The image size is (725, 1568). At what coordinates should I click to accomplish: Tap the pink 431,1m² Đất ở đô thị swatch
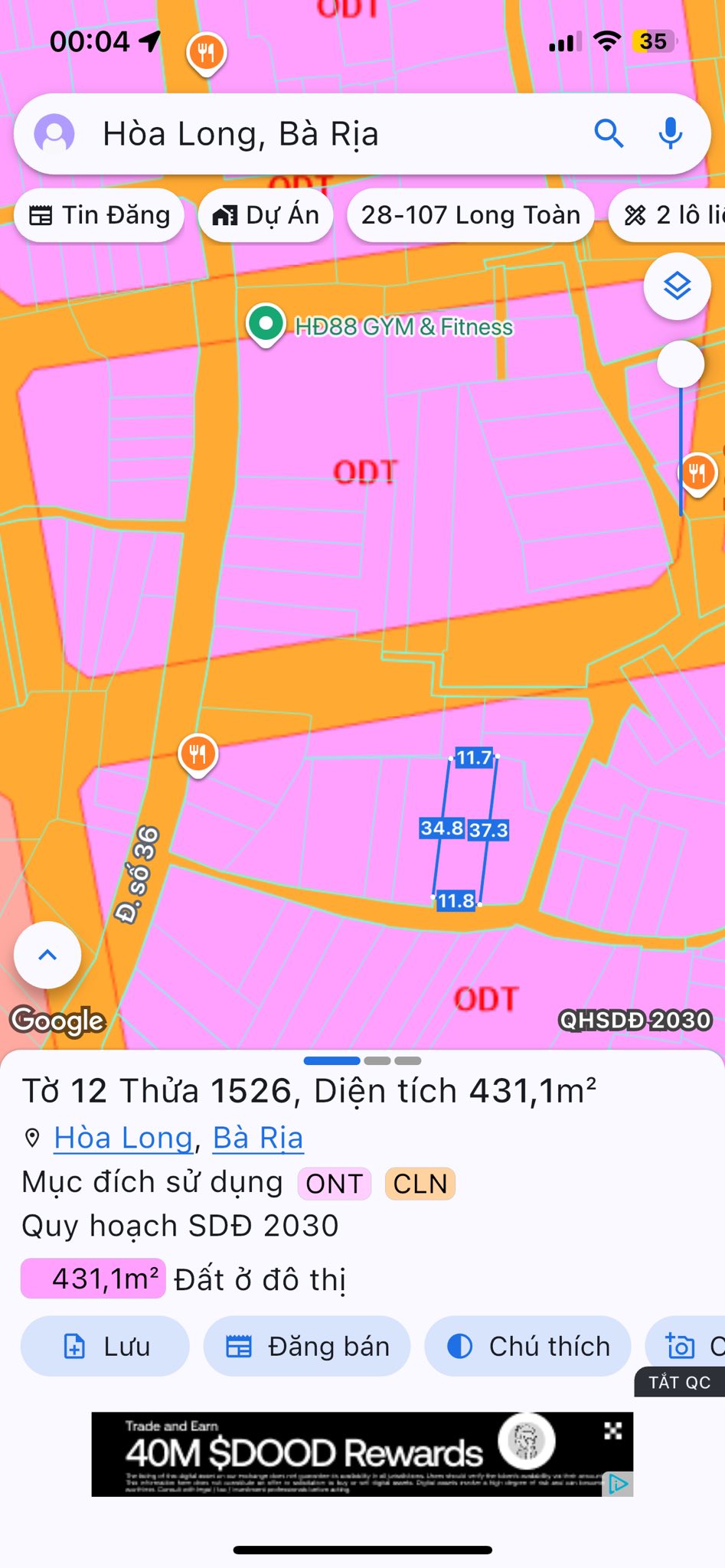pyautogui.click(x=93, y=1278)
